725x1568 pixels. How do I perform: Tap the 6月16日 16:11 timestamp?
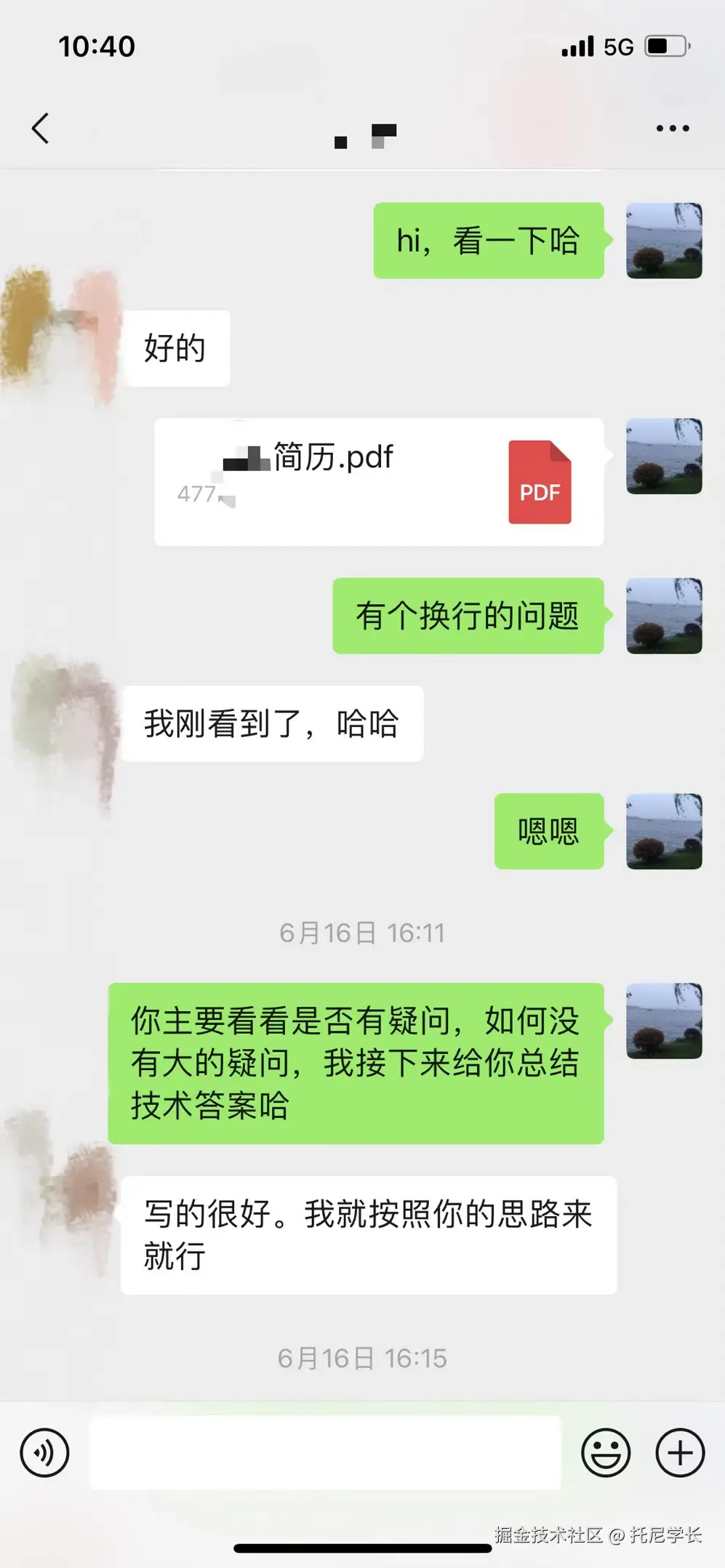click(x=362, y=933)
